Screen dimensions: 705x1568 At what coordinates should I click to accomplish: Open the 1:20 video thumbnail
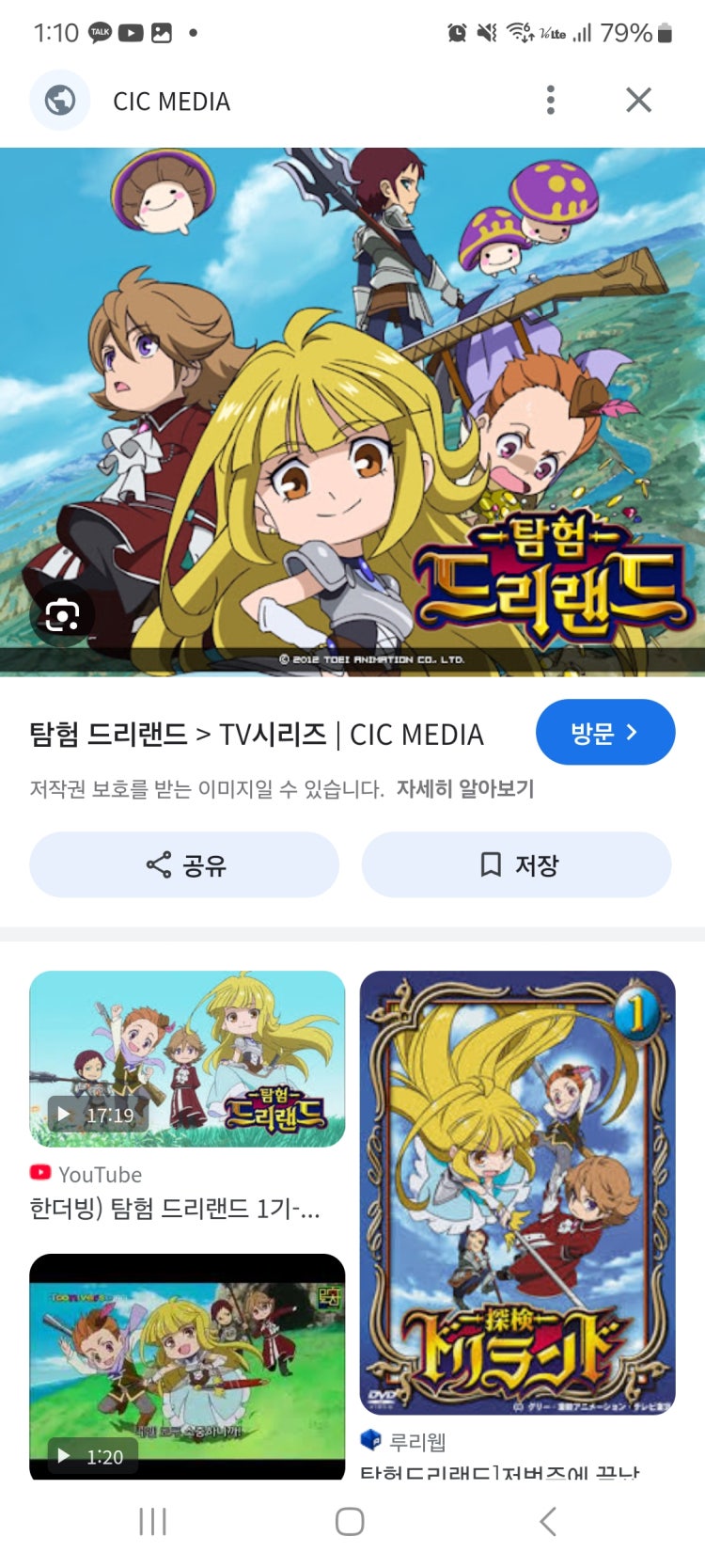[187, 1364]
